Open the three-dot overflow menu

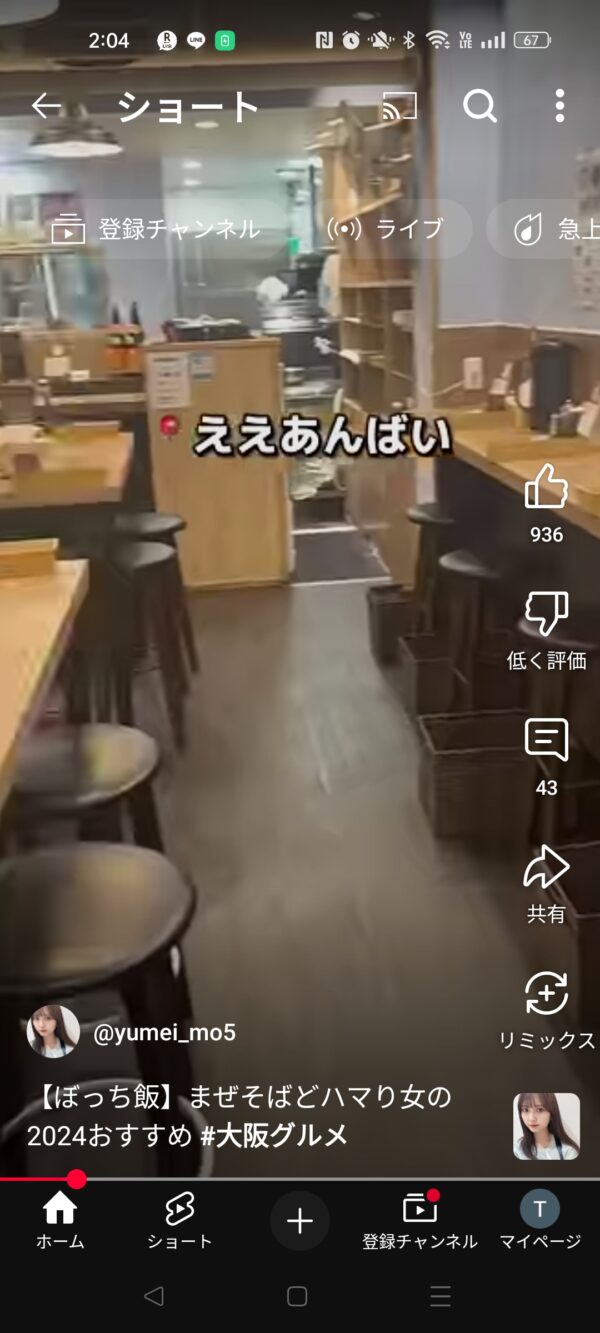click(559, 106)
